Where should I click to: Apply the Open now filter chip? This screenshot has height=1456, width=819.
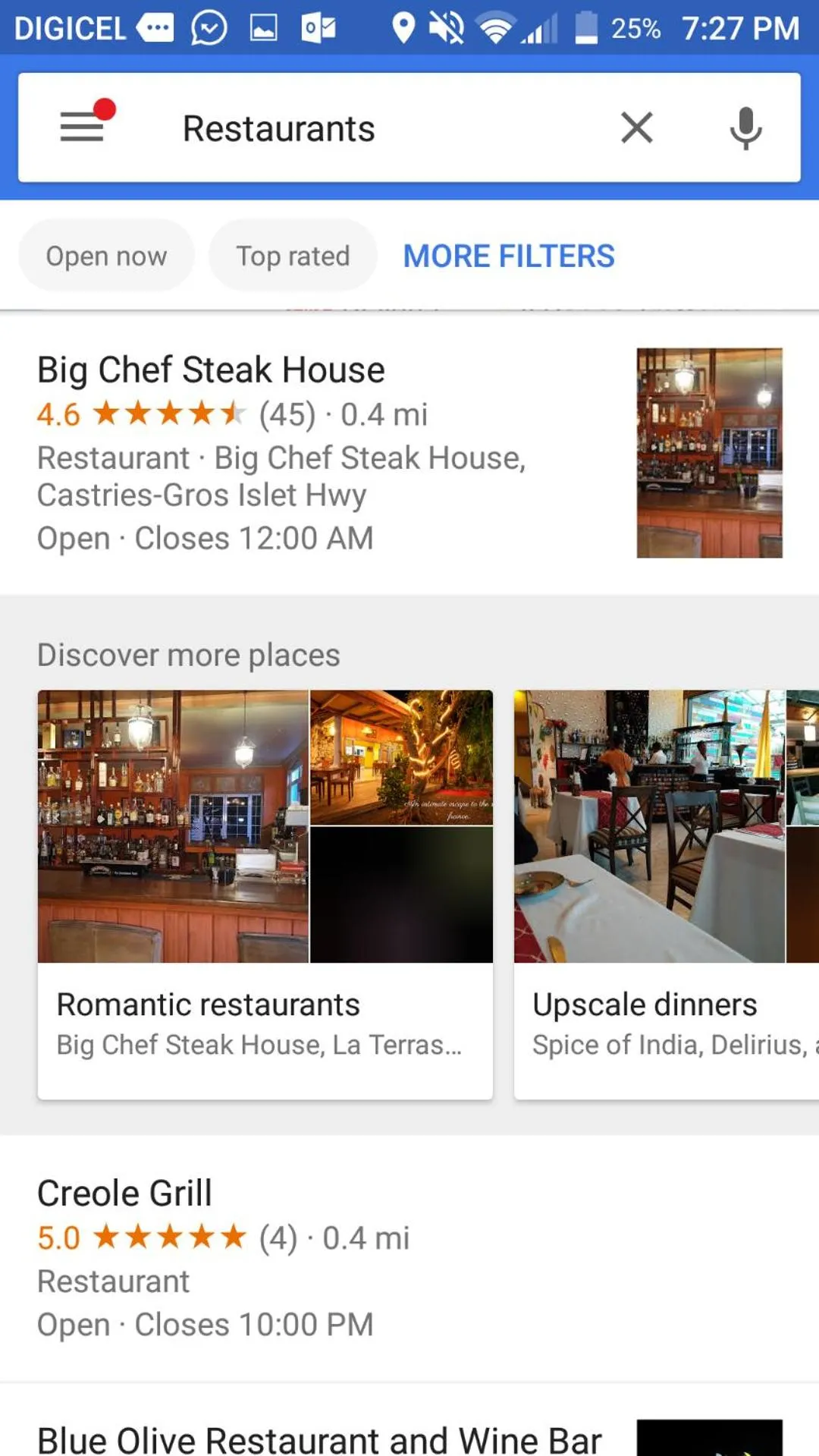pyautogui.click(x=106, y=256)
